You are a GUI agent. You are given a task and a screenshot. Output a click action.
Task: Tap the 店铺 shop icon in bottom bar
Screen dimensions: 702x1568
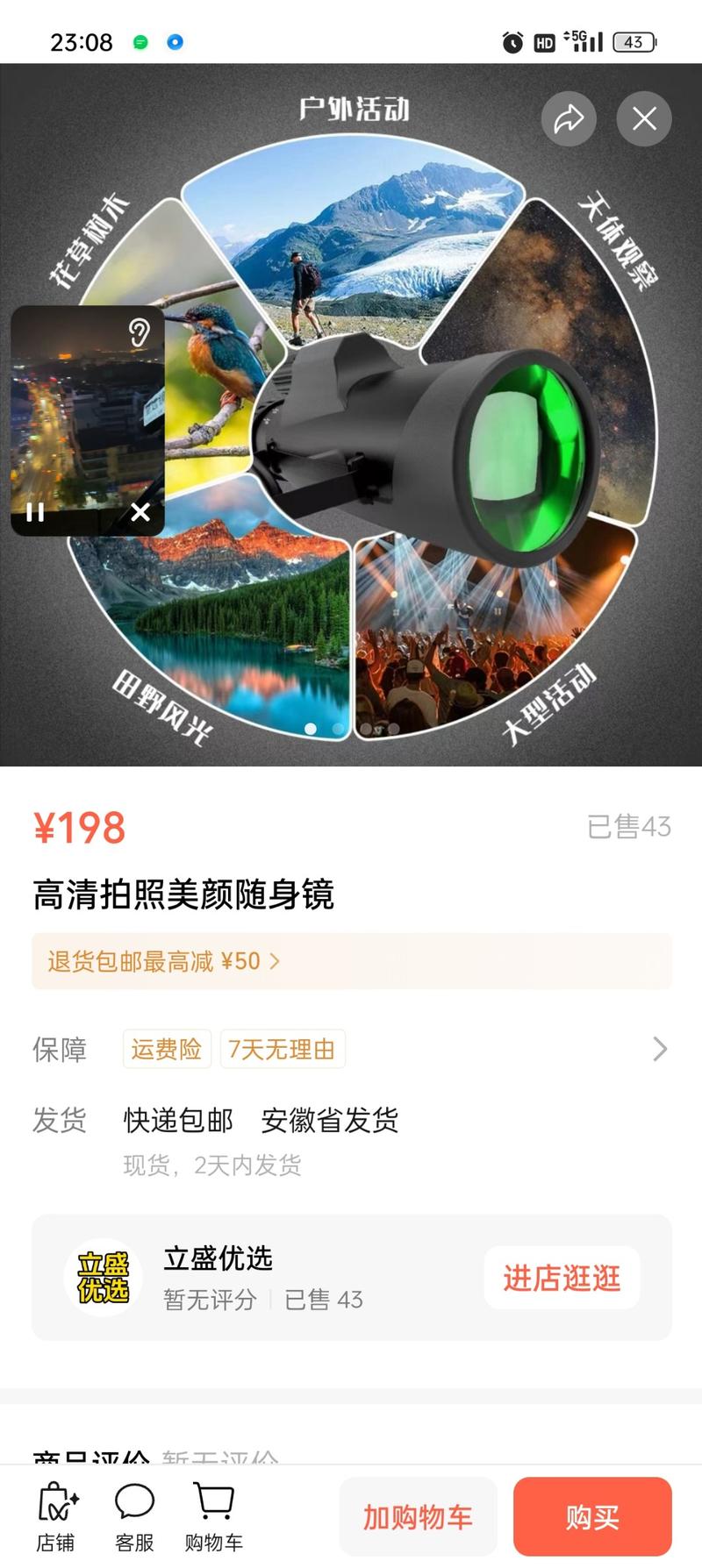coord(56,1512)
